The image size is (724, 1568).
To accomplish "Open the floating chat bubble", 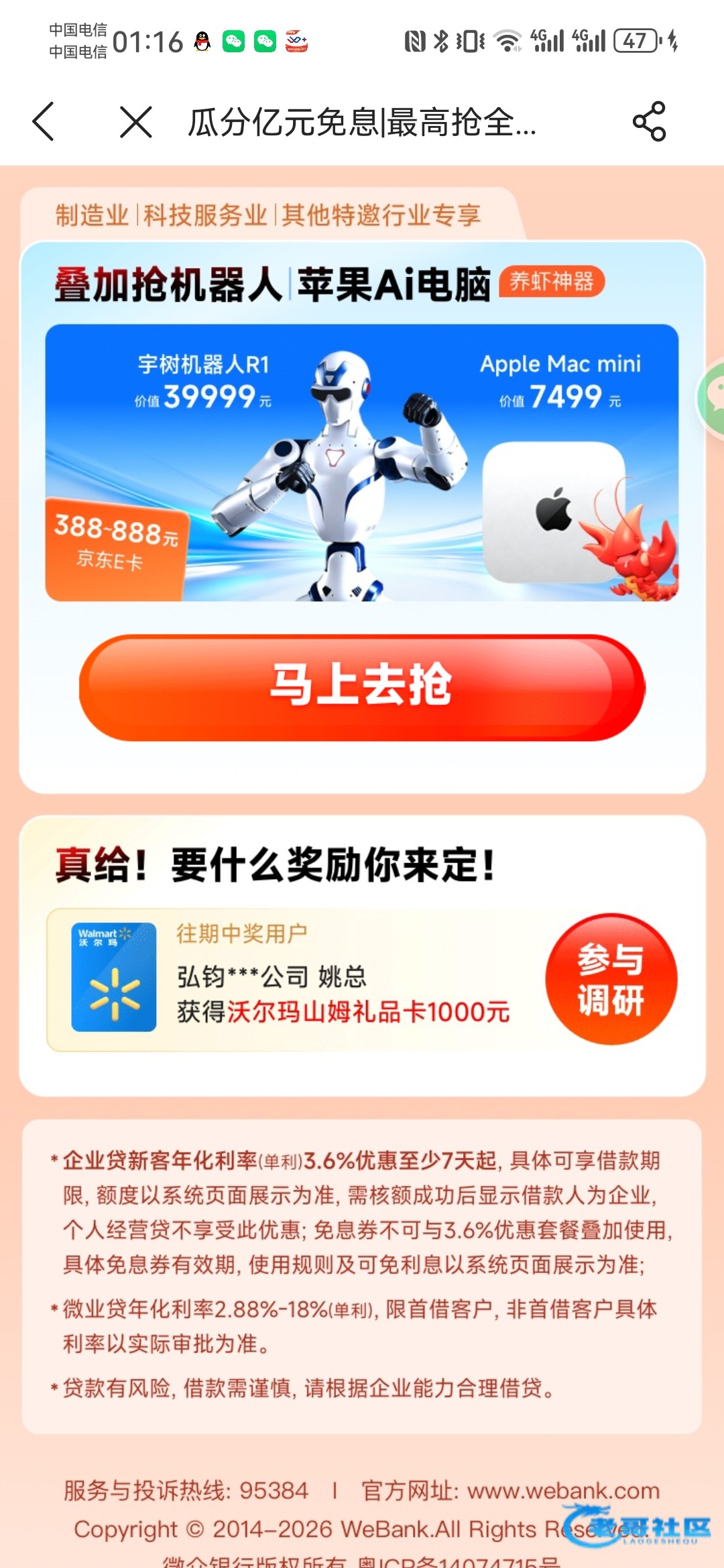I will 713,397.
